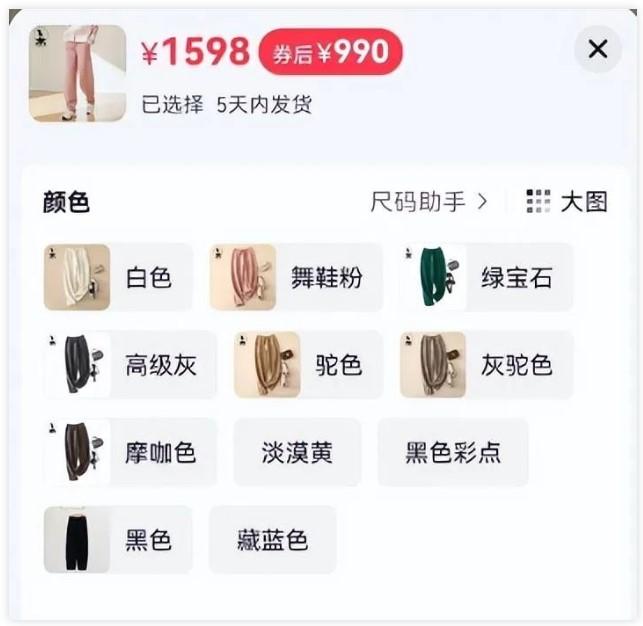The width and height of the screenshot is (643, 626).
Task: Select the 黑色彩点 option
Action: (452, 453)
